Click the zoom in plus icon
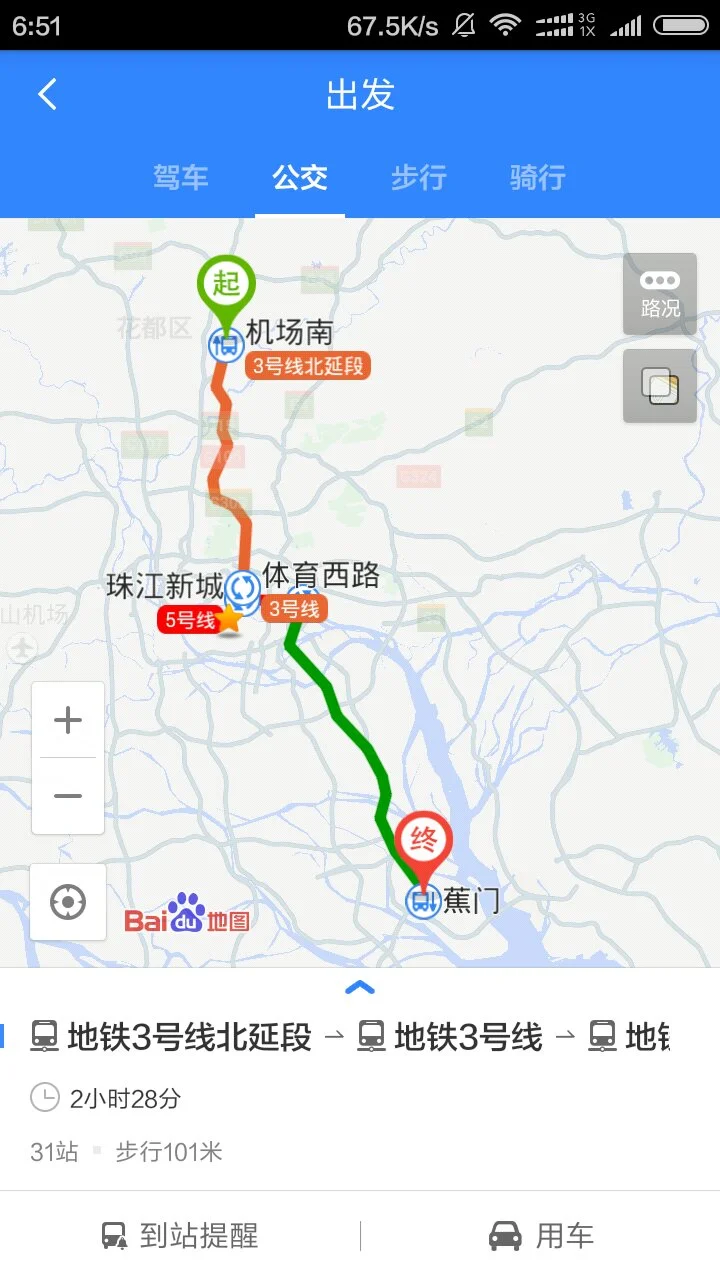 (67, 718)
